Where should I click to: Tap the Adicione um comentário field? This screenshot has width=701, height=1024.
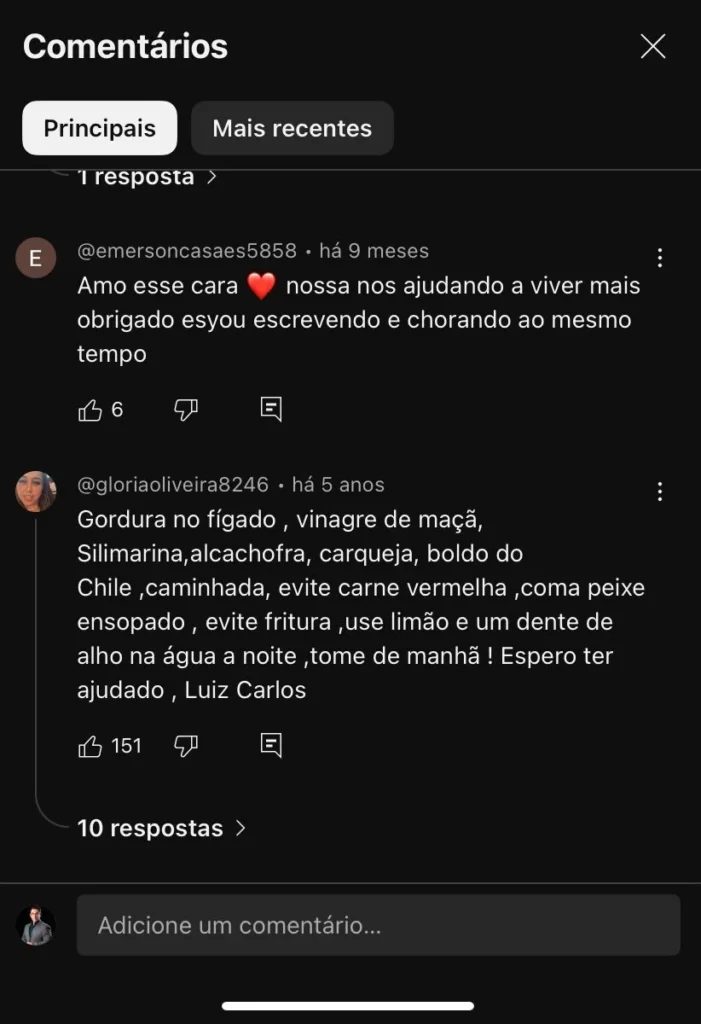pos(378,925)
